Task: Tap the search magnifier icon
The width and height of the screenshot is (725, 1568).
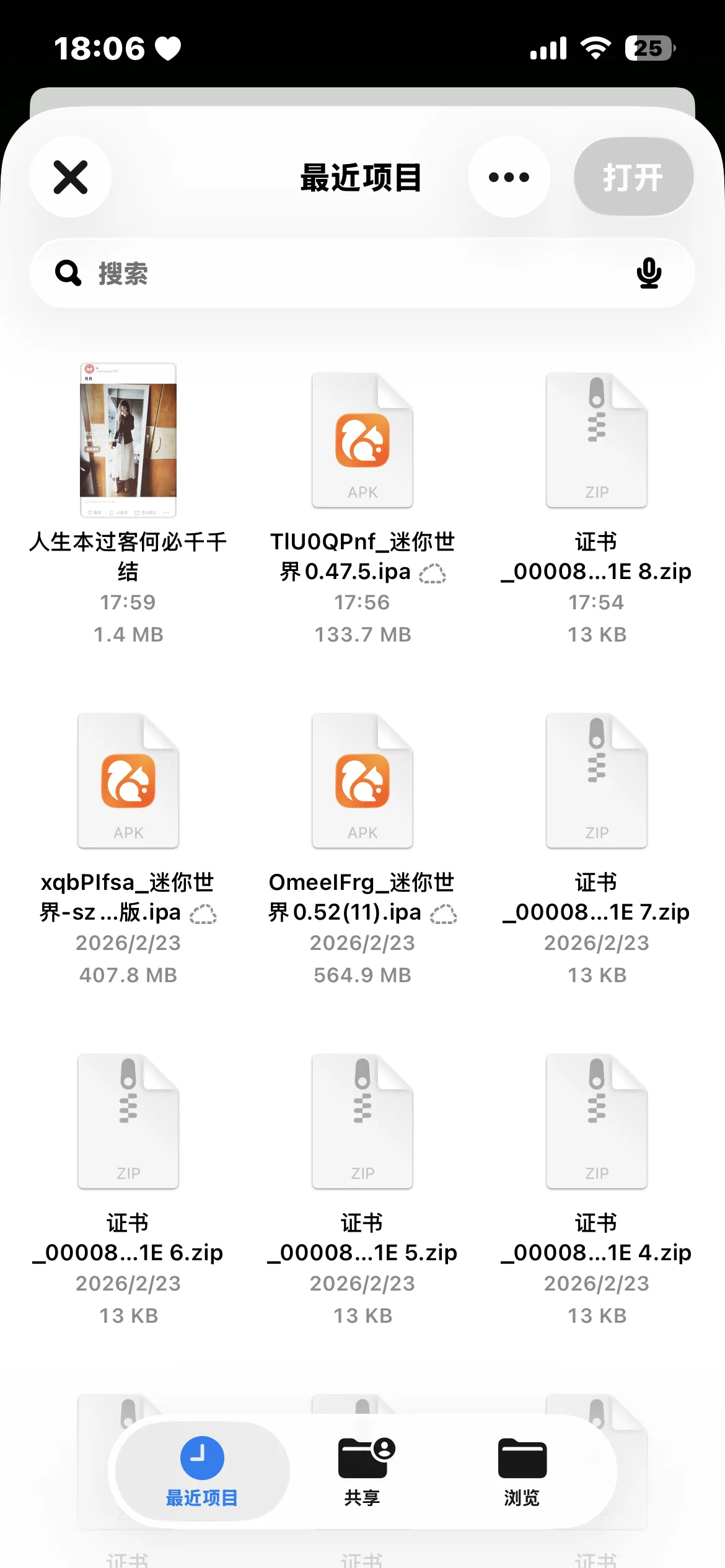Action: click(68, 273)
